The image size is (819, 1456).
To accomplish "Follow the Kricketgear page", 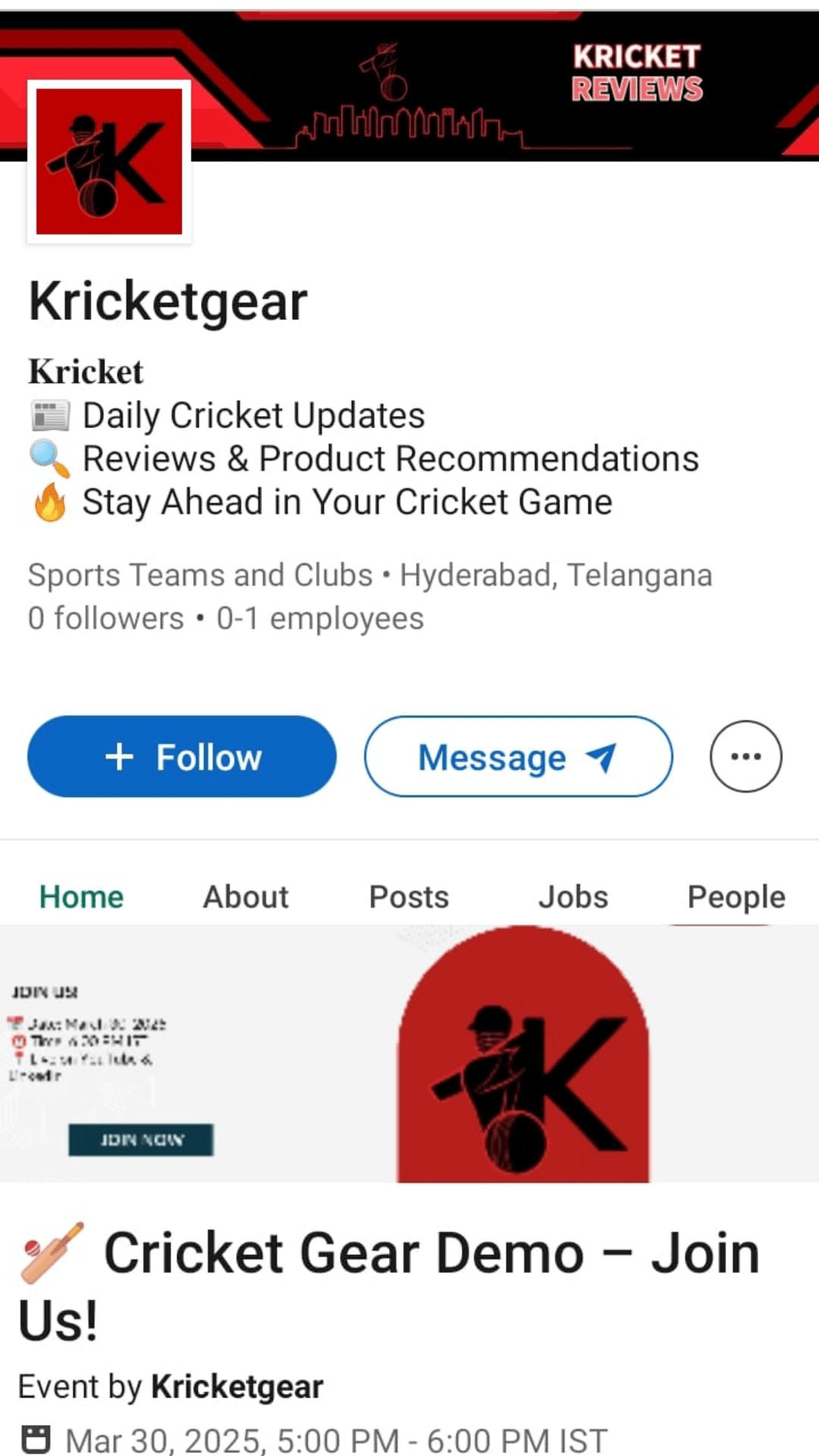I will (182, 757).
